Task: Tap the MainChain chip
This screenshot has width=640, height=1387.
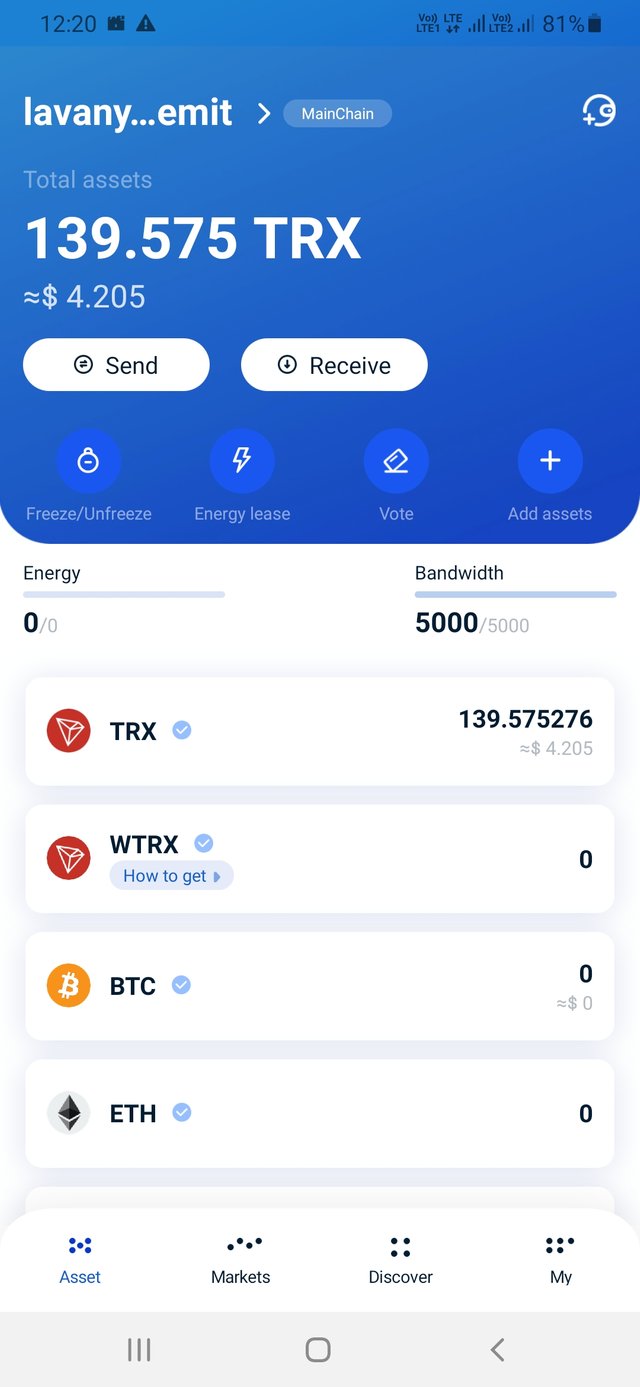Action: [338, 113]
